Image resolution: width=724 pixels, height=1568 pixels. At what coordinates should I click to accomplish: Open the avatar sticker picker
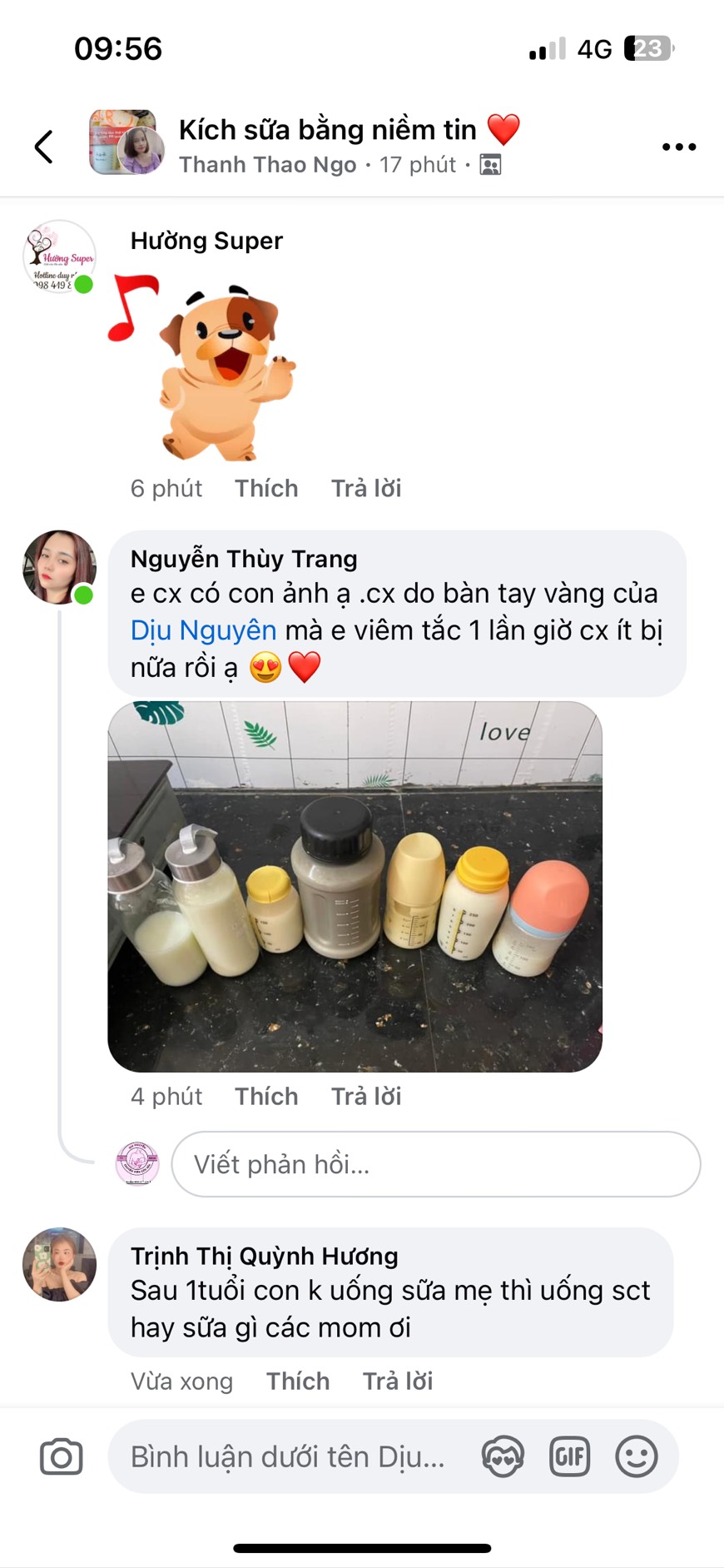tap(503, 1456)
